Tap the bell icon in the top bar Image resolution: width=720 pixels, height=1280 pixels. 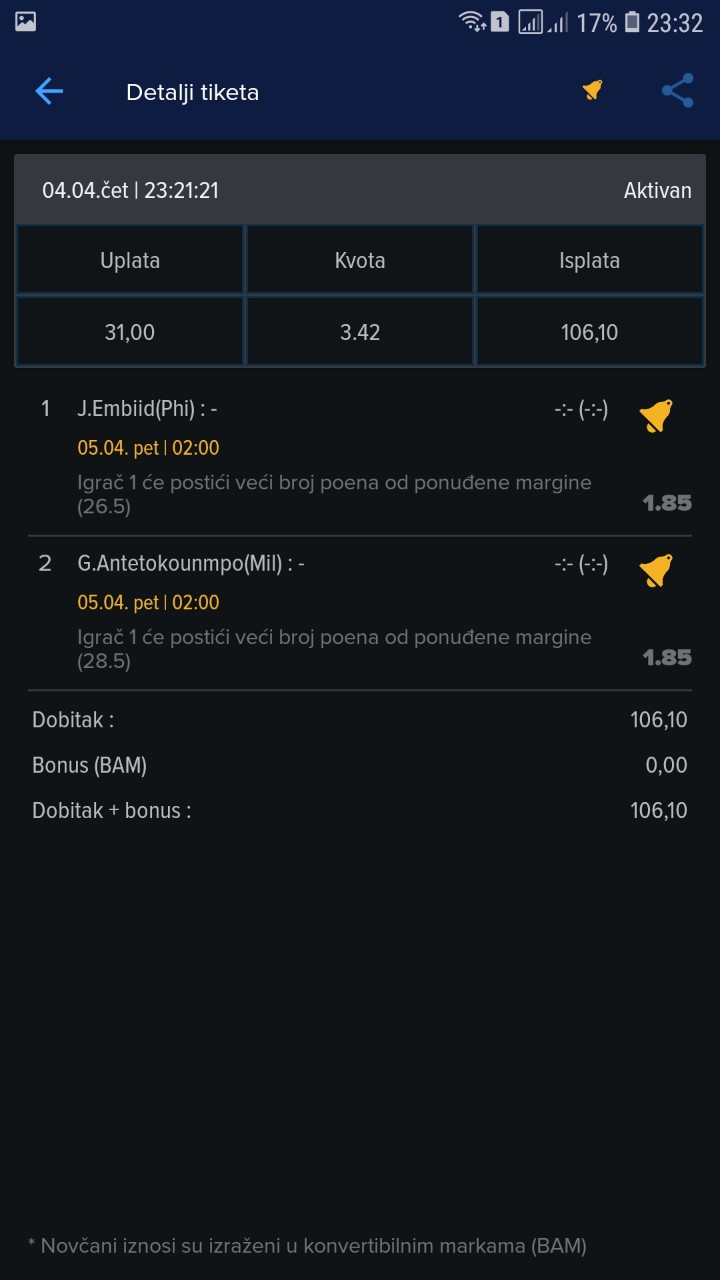tap(593, 91)
